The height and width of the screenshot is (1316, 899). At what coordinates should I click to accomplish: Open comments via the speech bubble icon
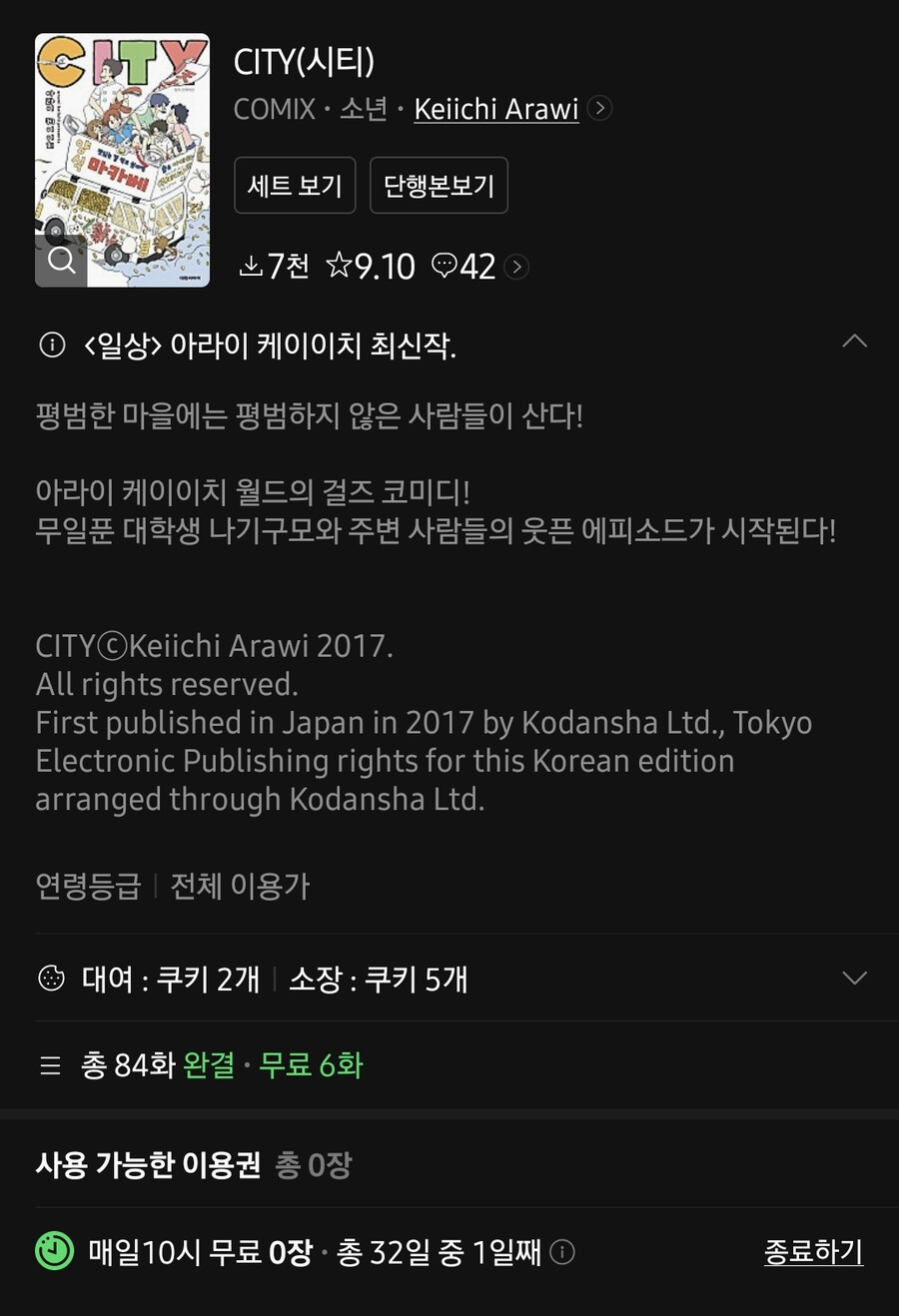coord(443,266)
